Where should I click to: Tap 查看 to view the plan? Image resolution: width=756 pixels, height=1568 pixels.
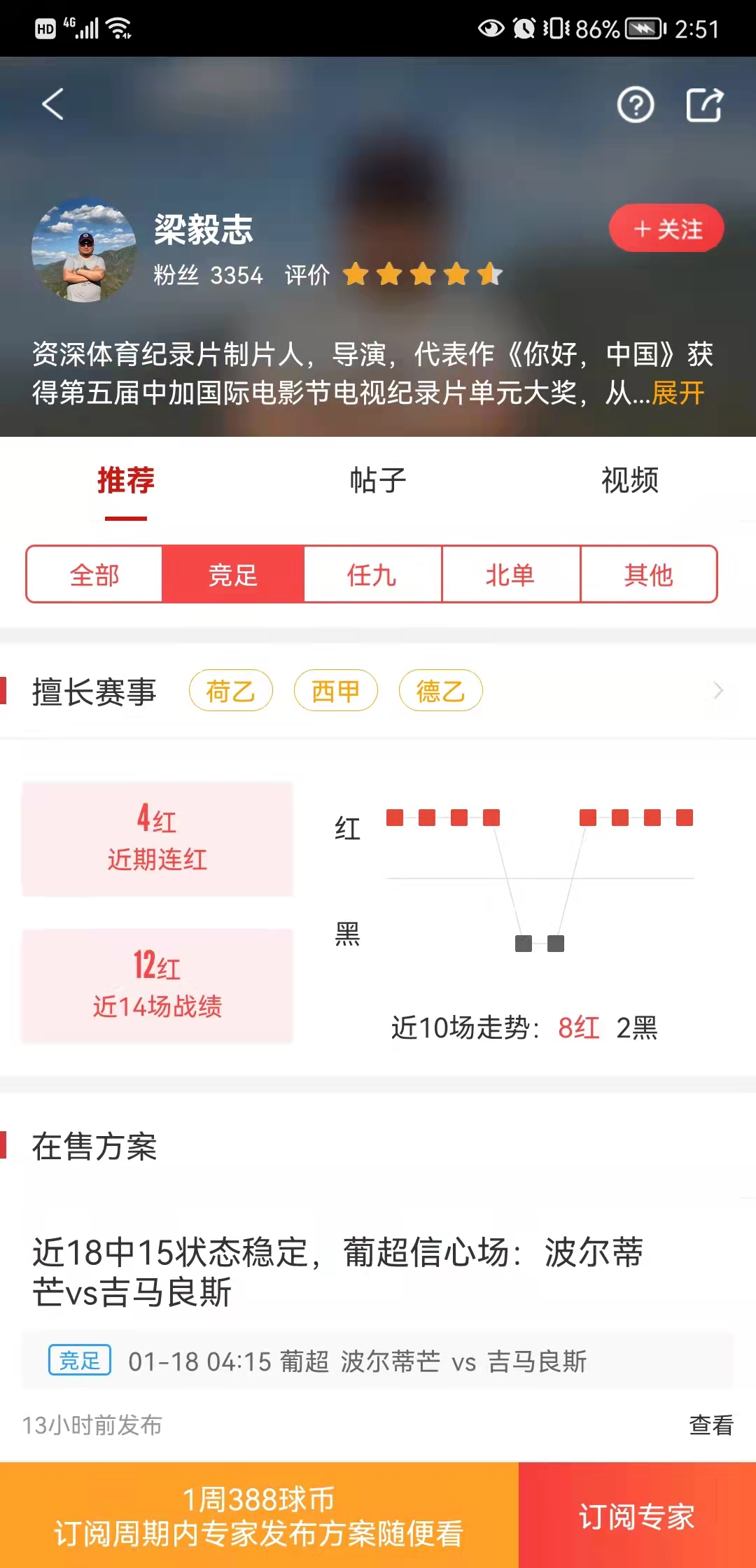point(710,1424)
